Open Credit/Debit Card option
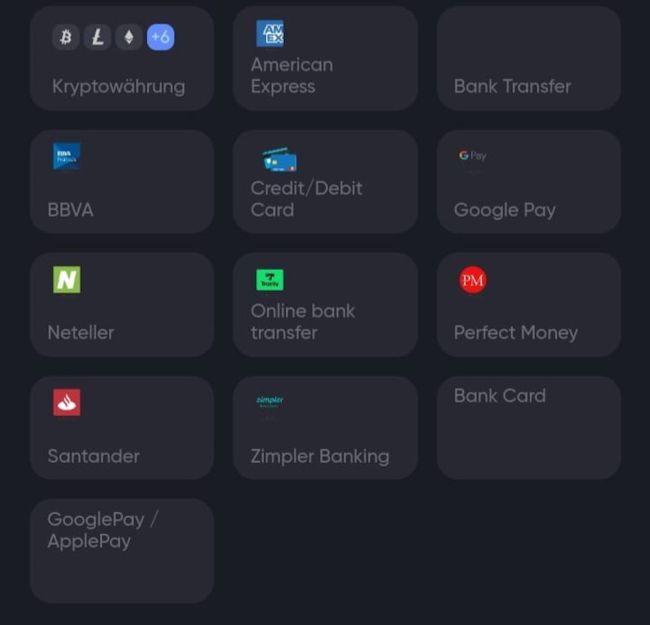The height and width of the screenshot is (625, 650). [x=325, y=182]
